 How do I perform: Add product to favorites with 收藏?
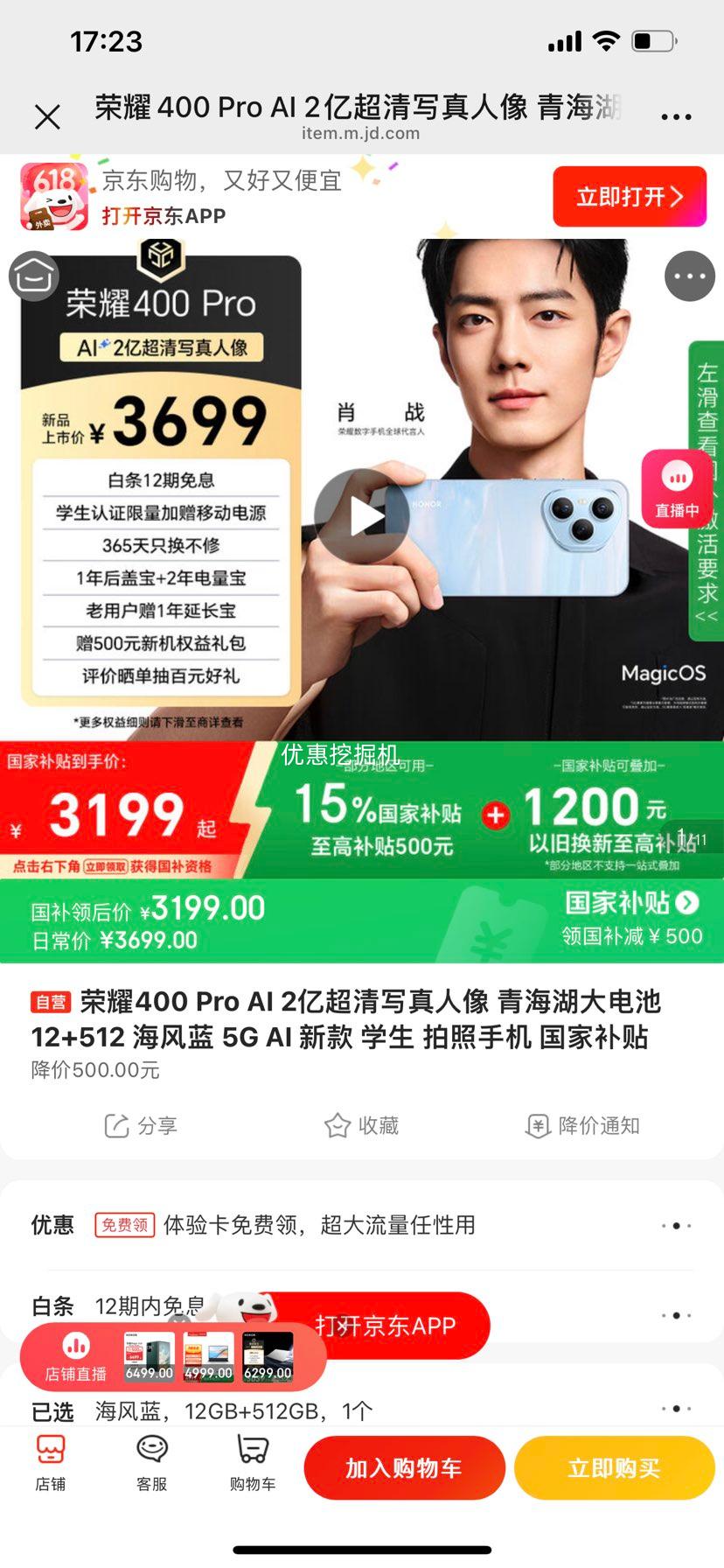tap(361, 1125)
